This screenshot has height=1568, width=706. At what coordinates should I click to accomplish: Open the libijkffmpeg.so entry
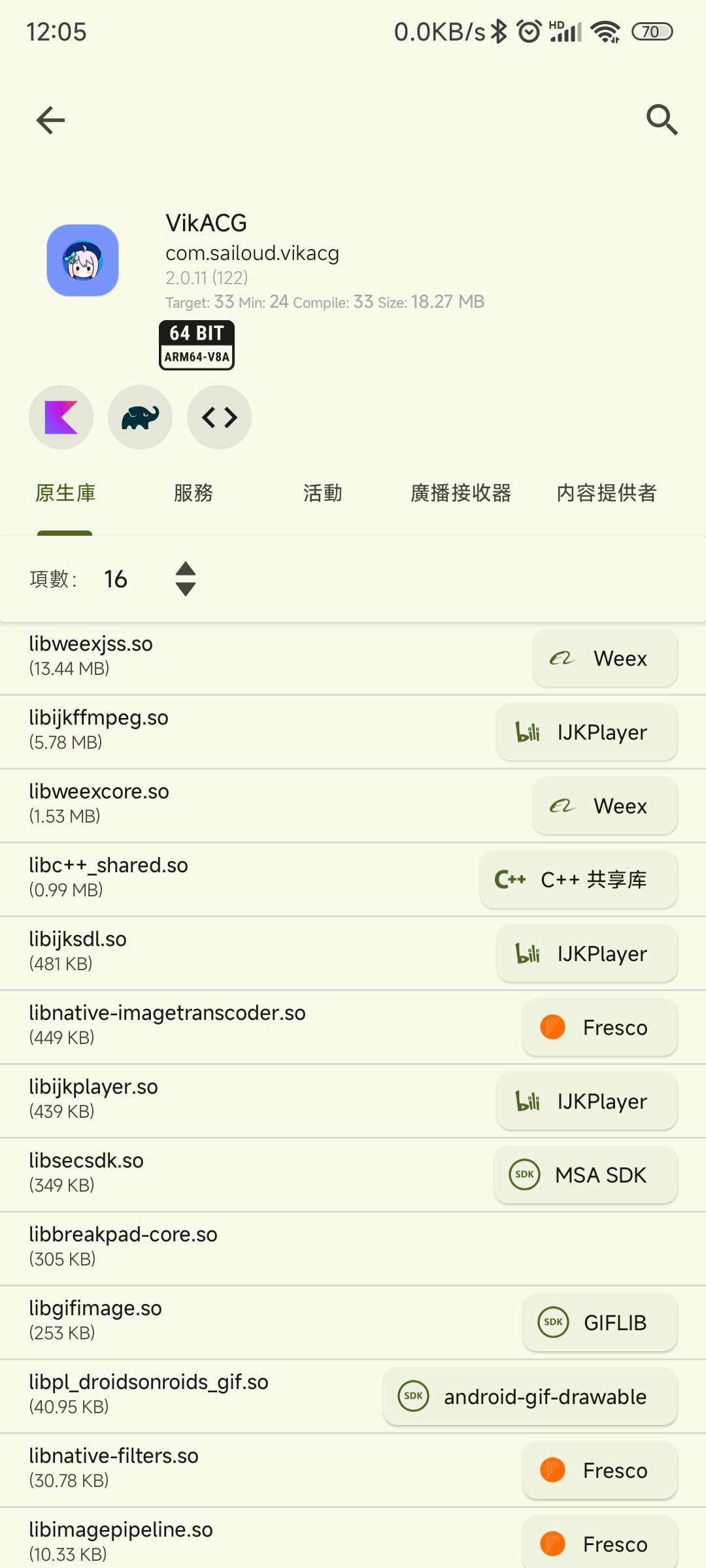coord(196,730)
